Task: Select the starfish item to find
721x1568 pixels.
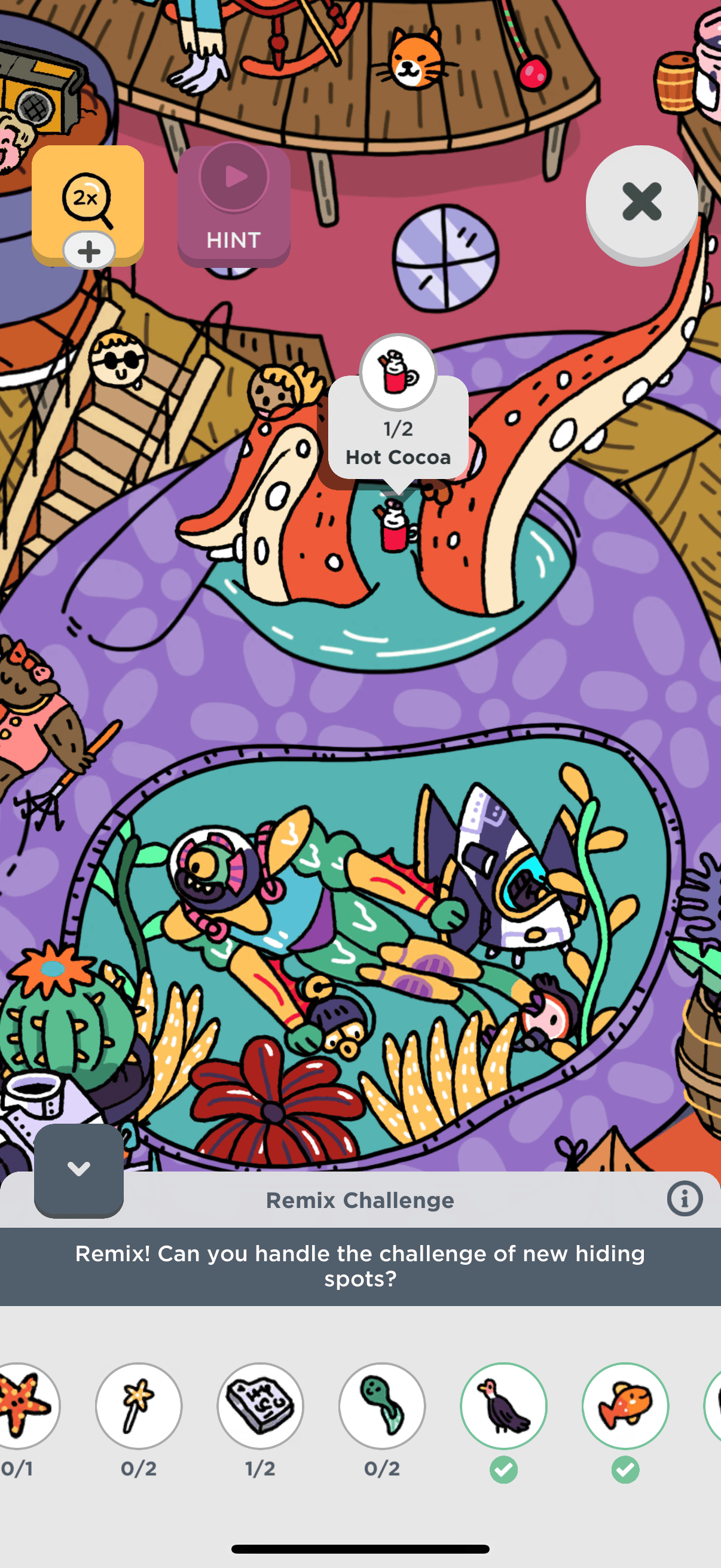Action: click(x=26, y=1405)
